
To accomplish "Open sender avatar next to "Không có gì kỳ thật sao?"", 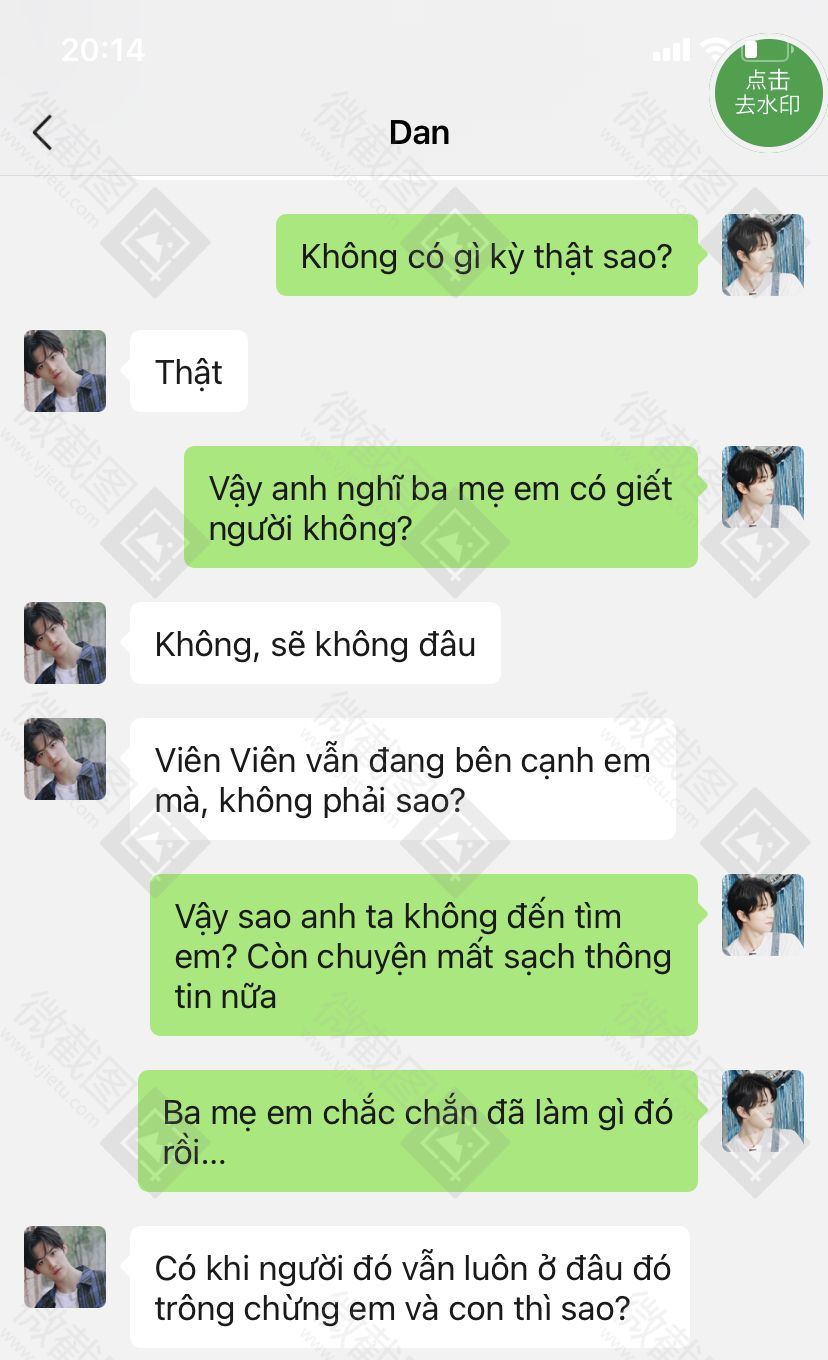I will coord(763,255).
